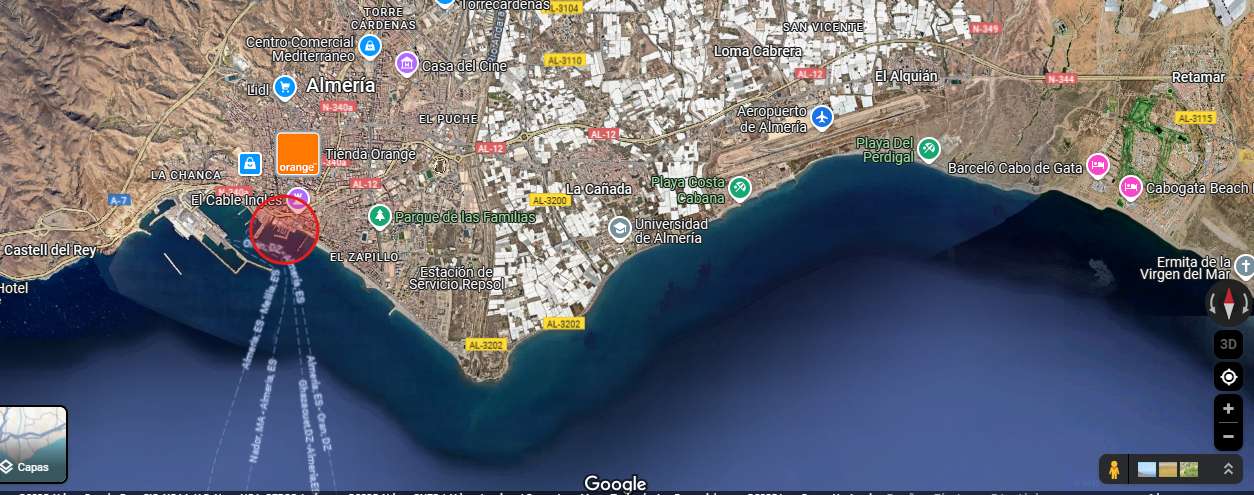Screen dimensions: 1254x495
Task: Zoom out with the minus button
Action: [1228, 436]
